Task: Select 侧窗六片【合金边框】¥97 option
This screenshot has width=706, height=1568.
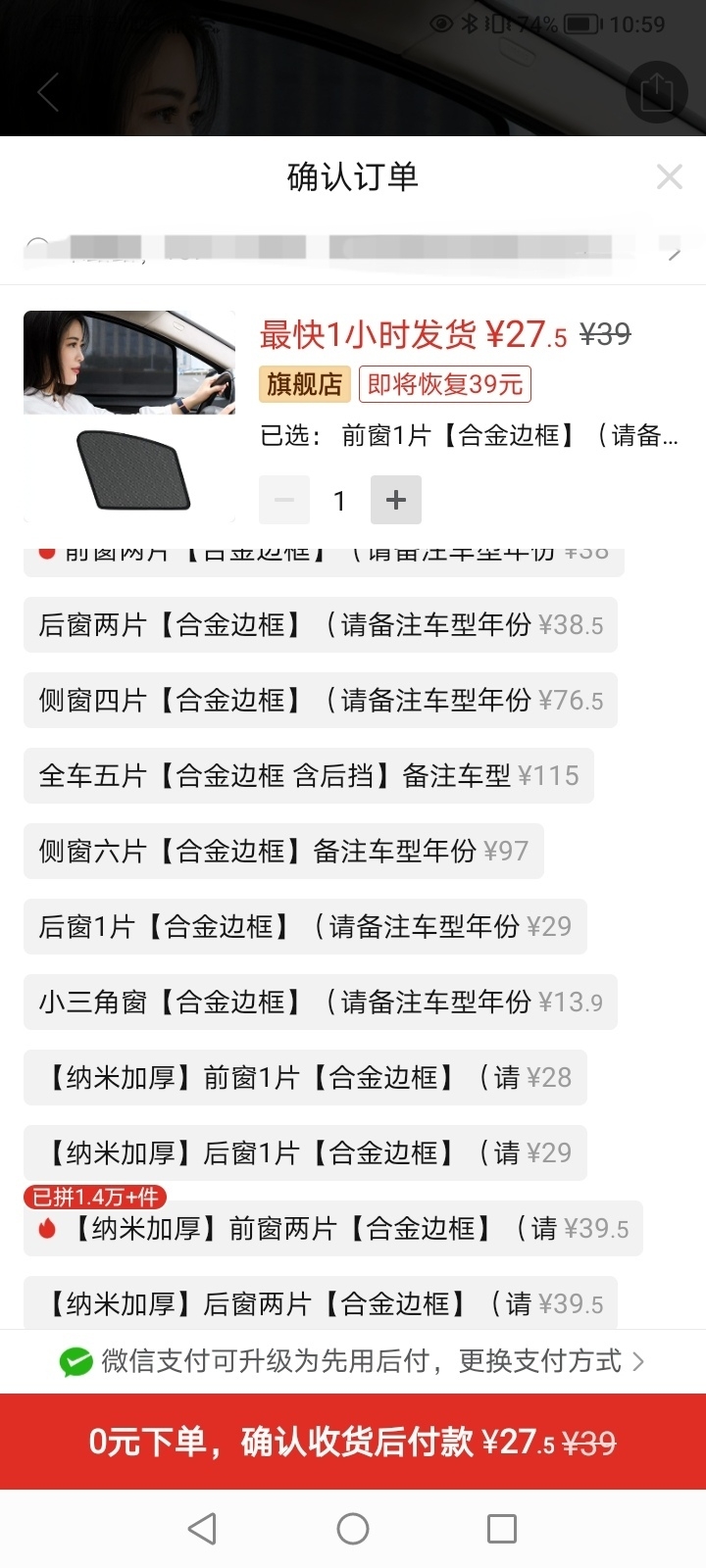Action: [283, 851]
